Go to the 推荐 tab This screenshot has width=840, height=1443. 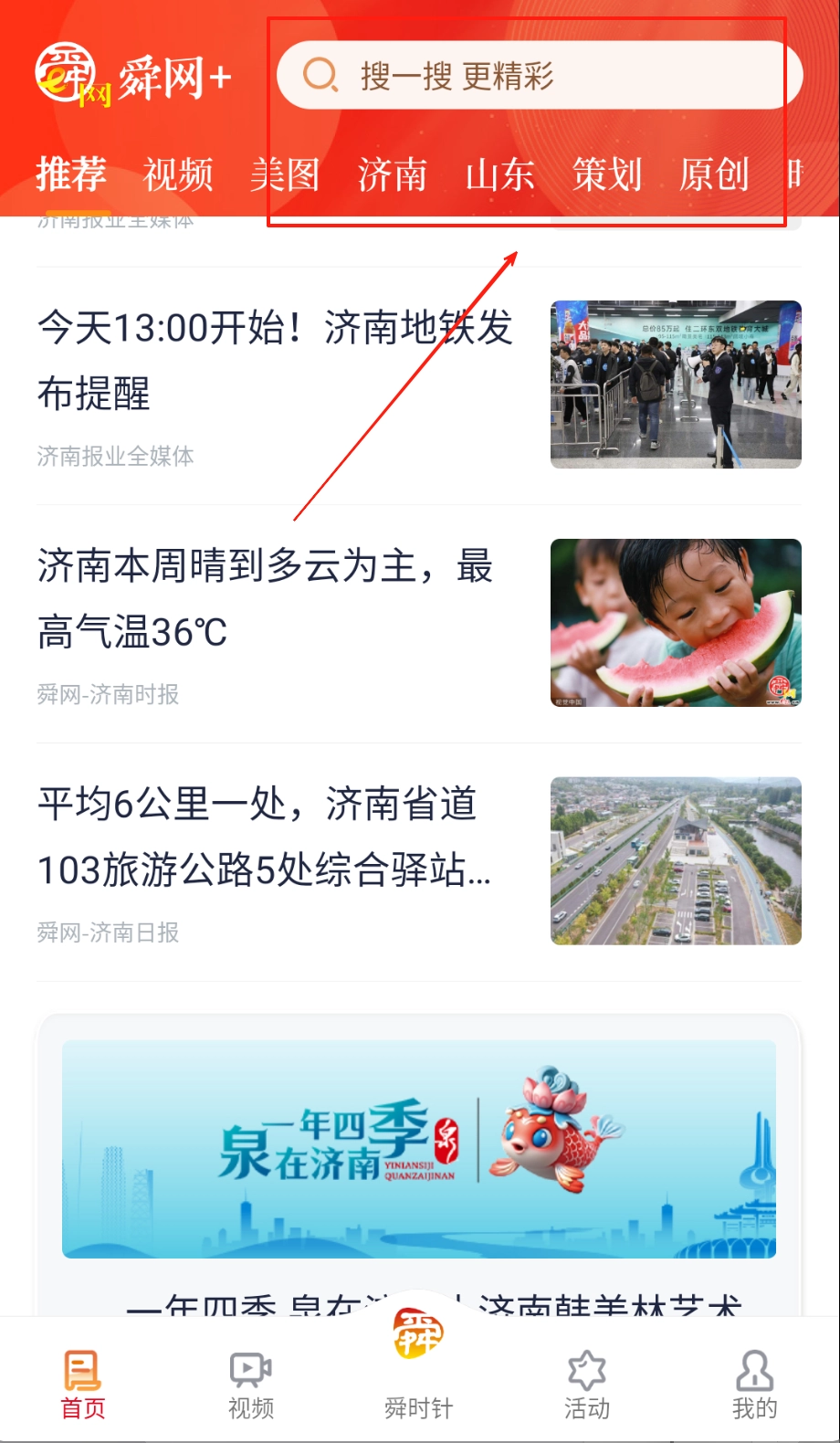(x=71, y=174)
